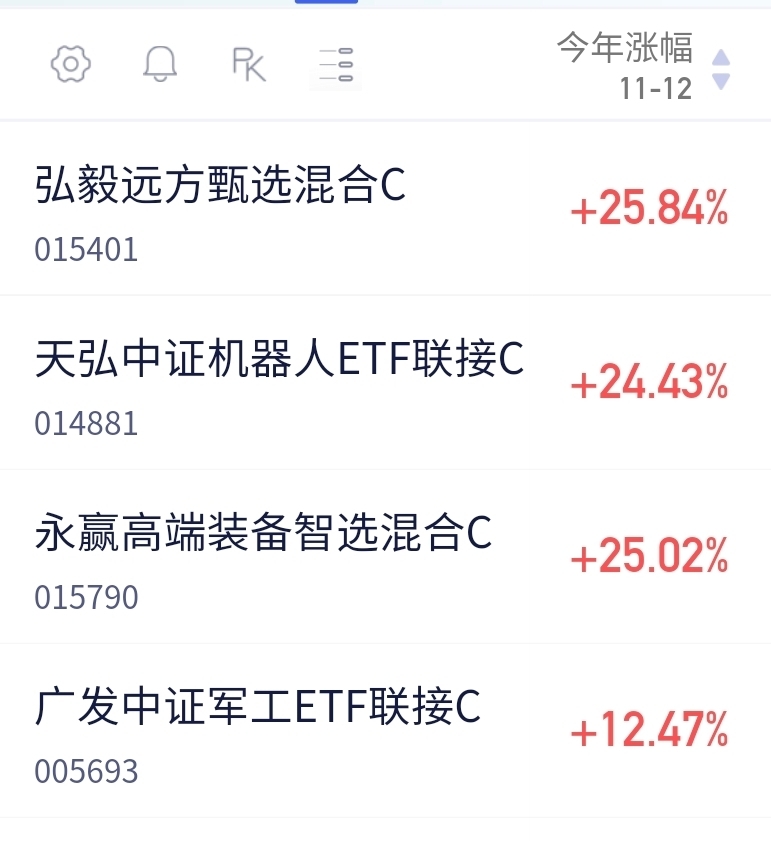Open the list display options icon
The image size is (771, 841).
(336, 65)
